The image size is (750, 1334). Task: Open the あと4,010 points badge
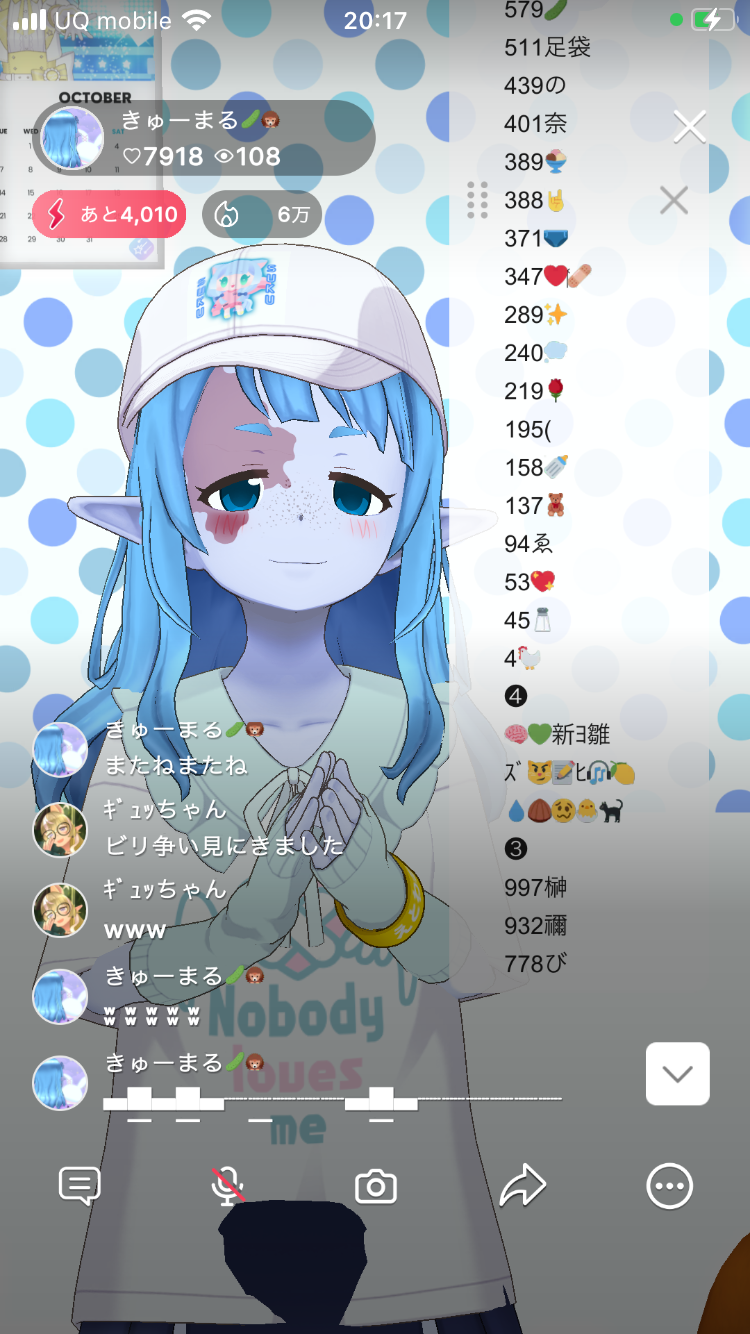tap(109, 214)
